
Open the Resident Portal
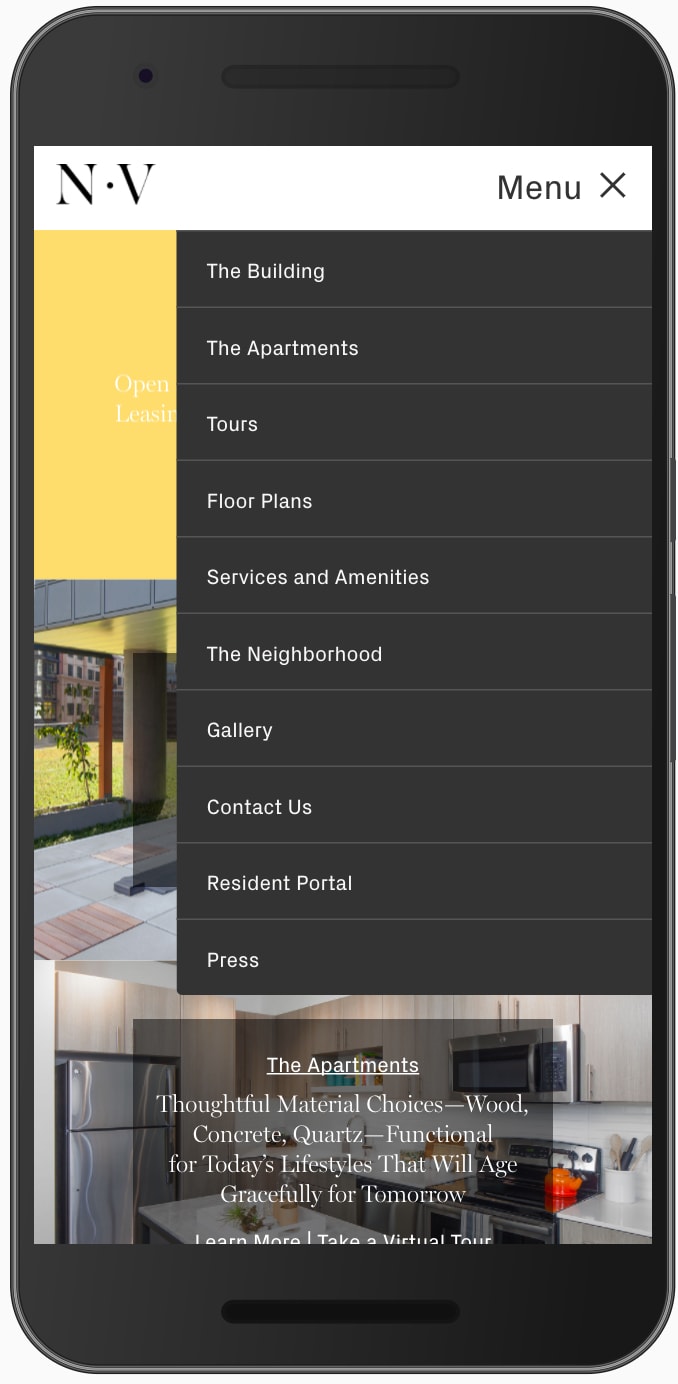point(414,883)
